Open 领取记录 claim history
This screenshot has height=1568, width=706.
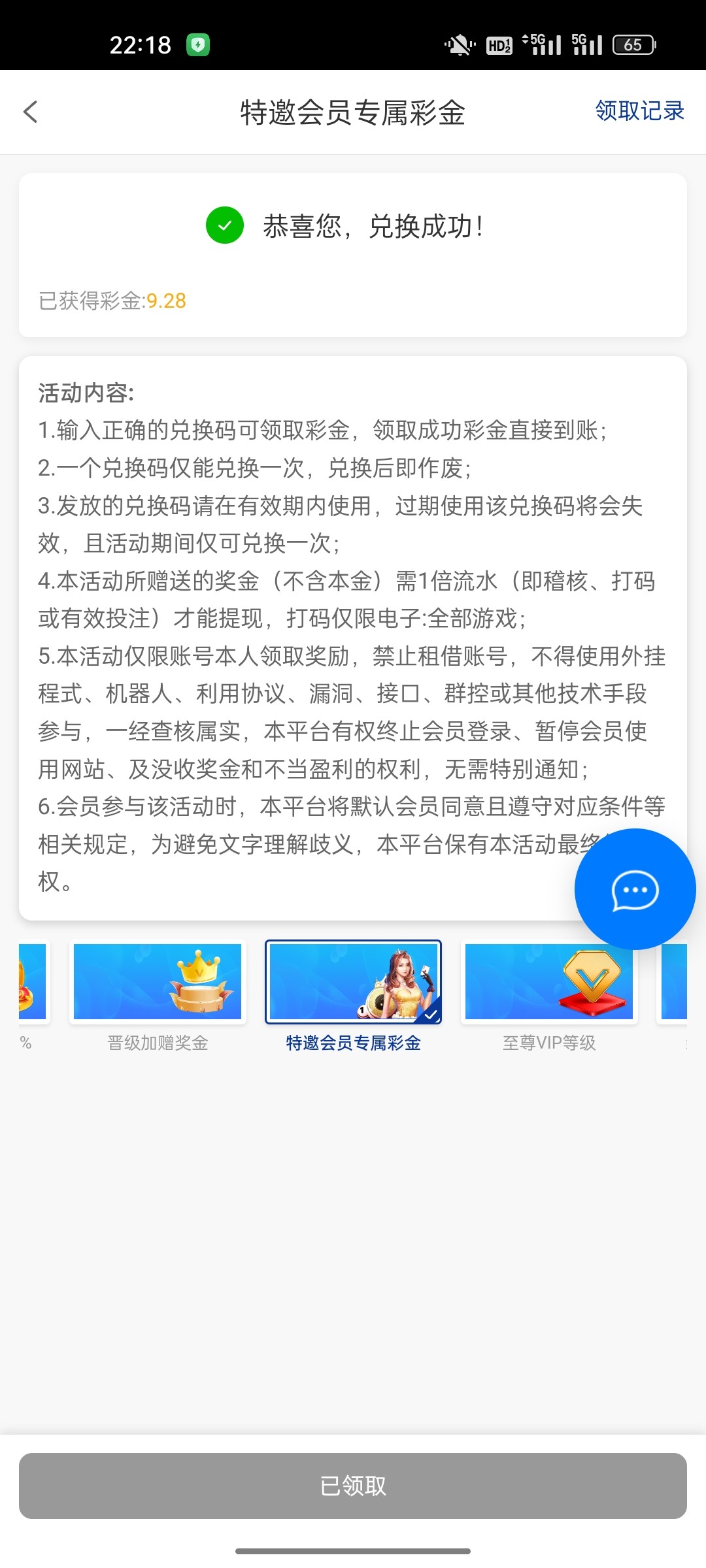[x=639, y=111]
